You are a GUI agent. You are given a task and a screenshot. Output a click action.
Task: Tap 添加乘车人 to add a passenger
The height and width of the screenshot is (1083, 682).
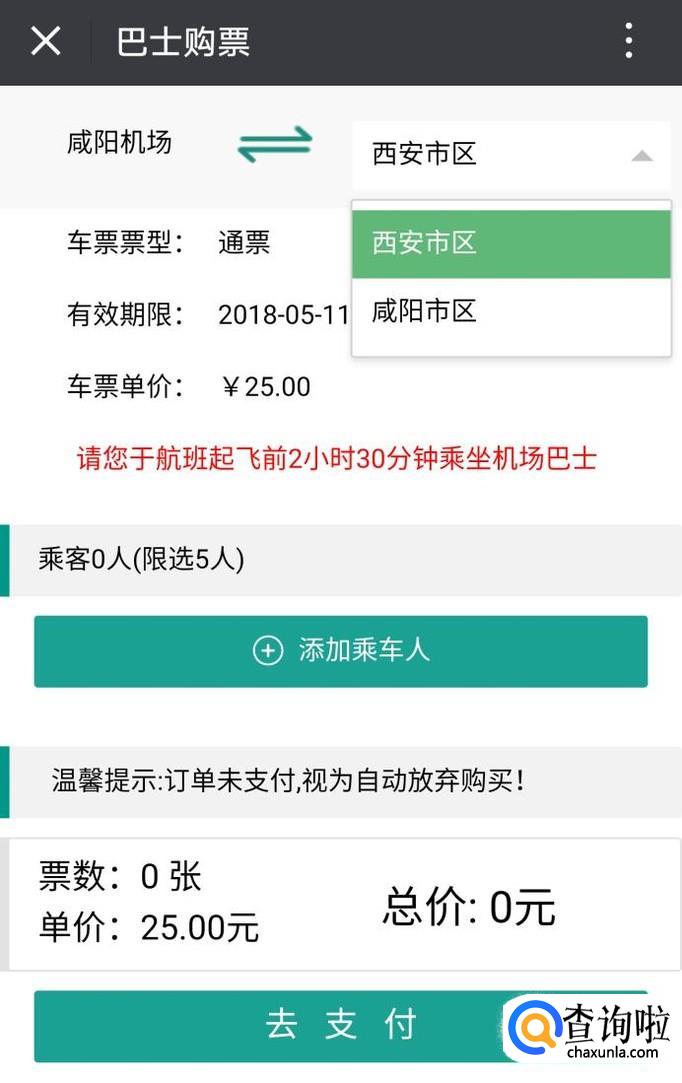pos(341,651)
